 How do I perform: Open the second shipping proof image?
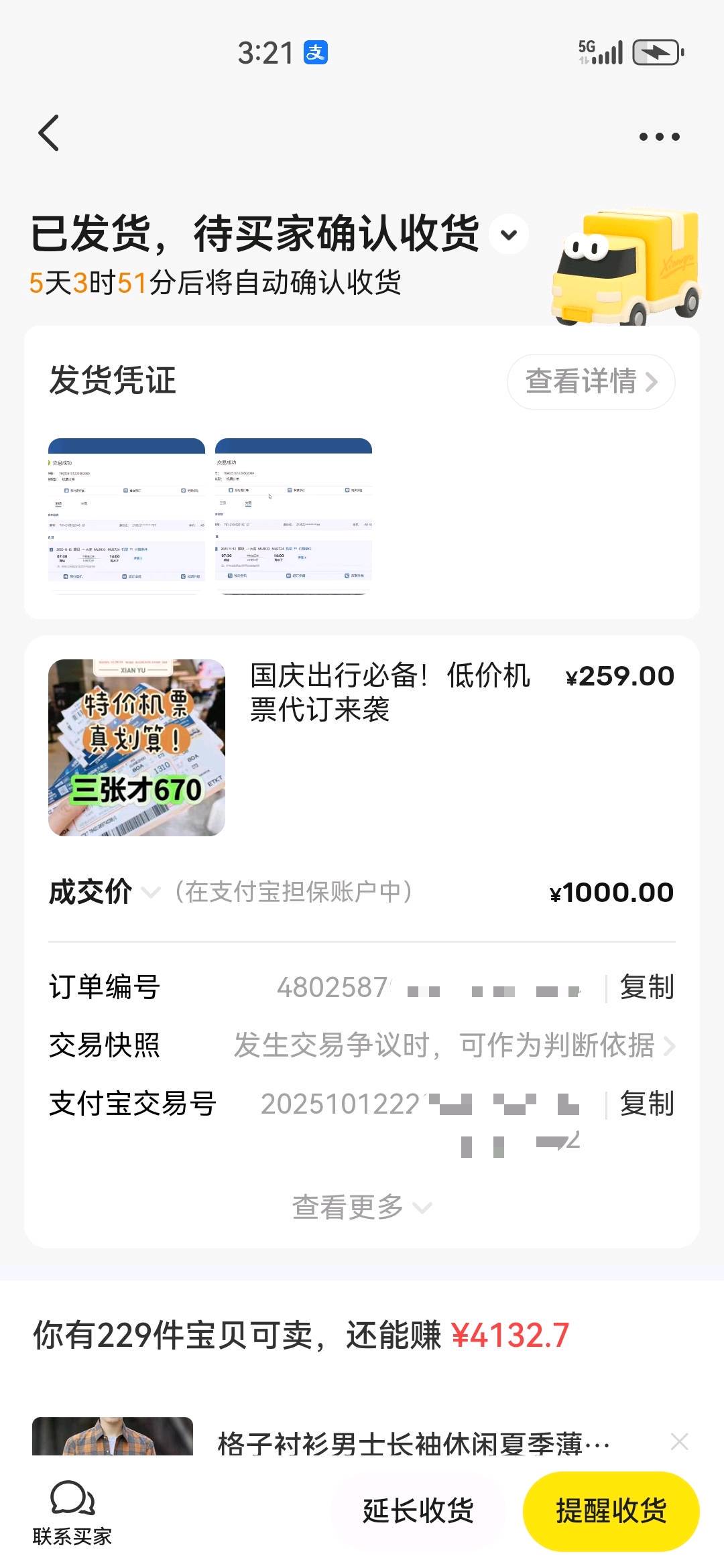click(293, 516)
